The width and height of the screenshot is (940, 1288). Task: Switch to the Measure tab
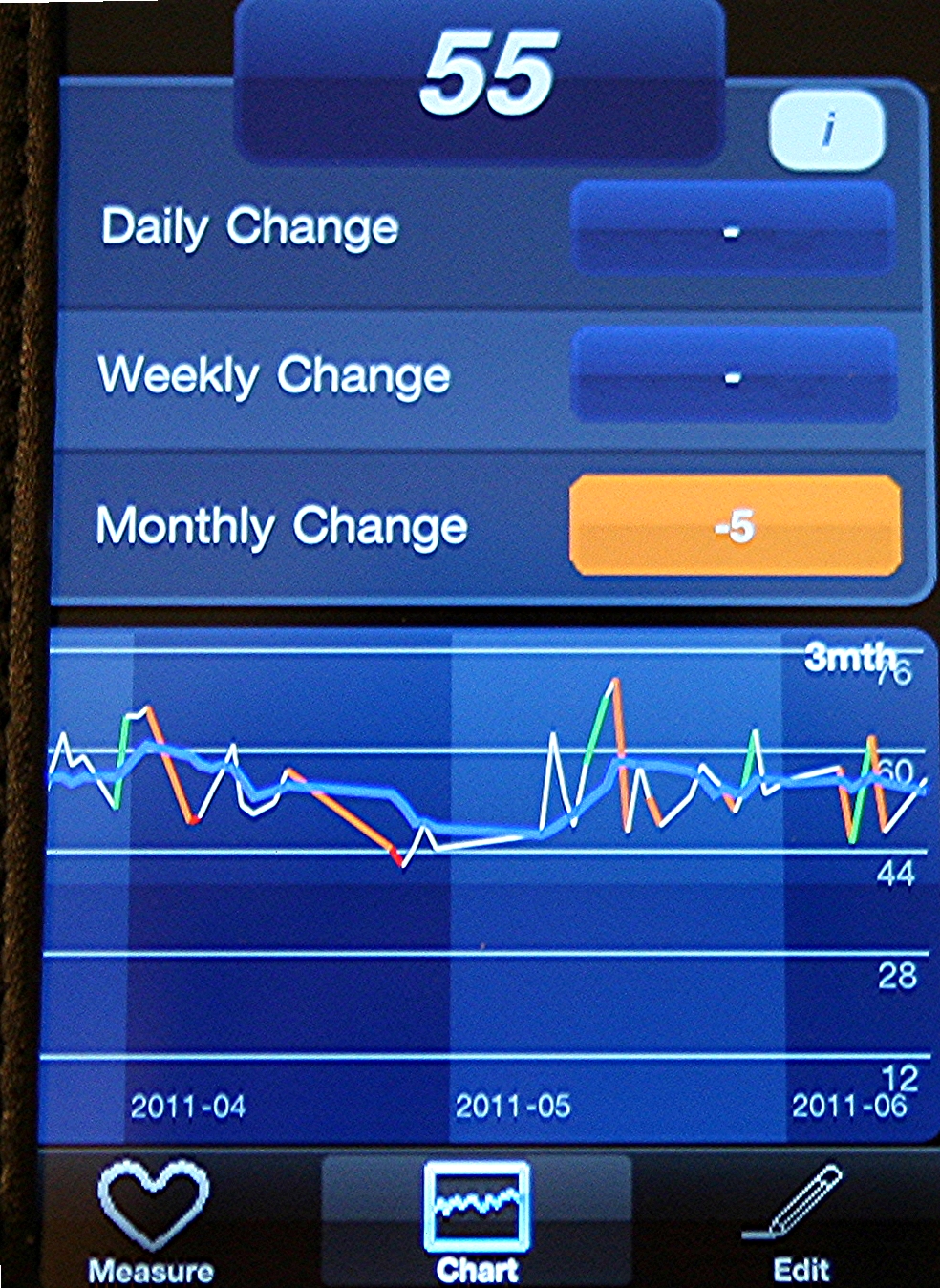[152, 1221]
